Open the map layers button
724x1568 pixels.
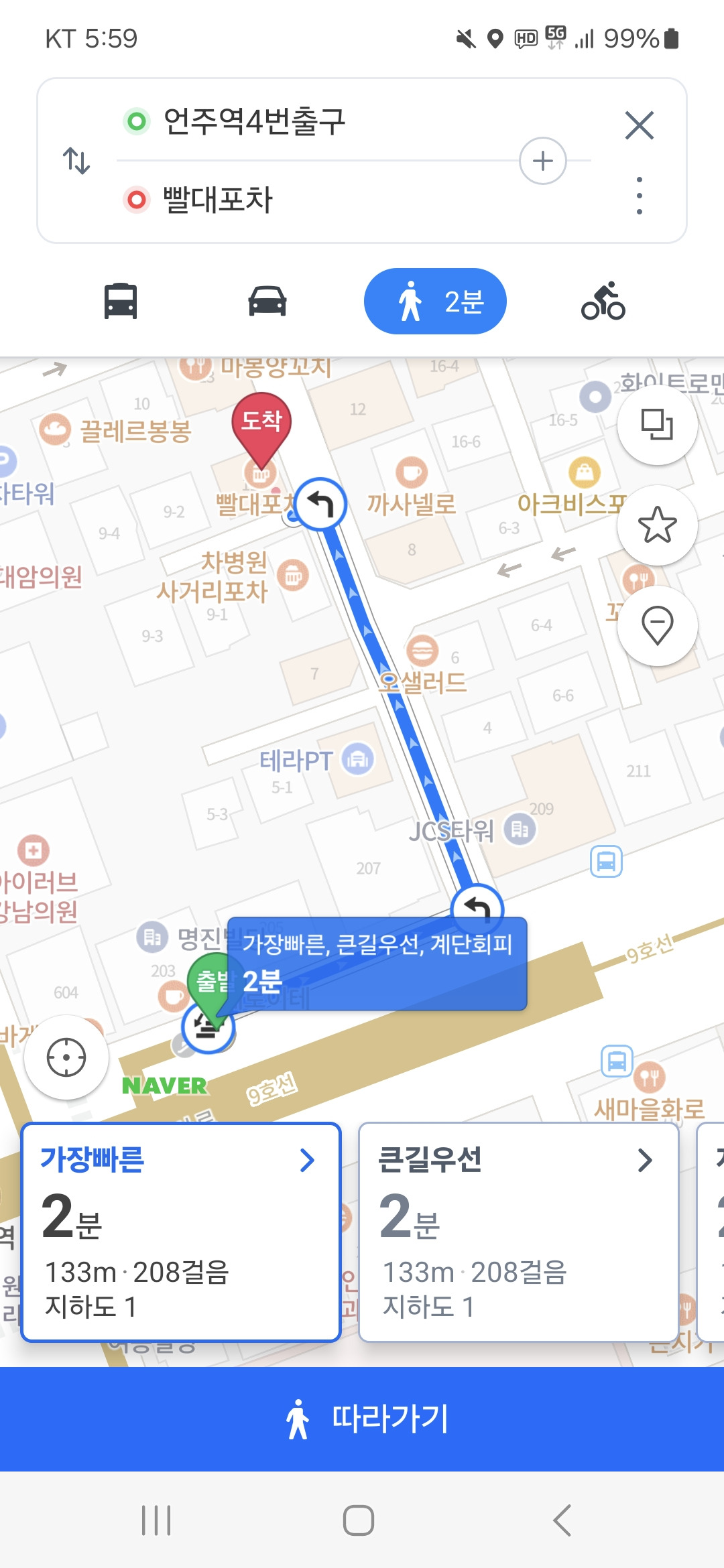[x=657, y=424]
